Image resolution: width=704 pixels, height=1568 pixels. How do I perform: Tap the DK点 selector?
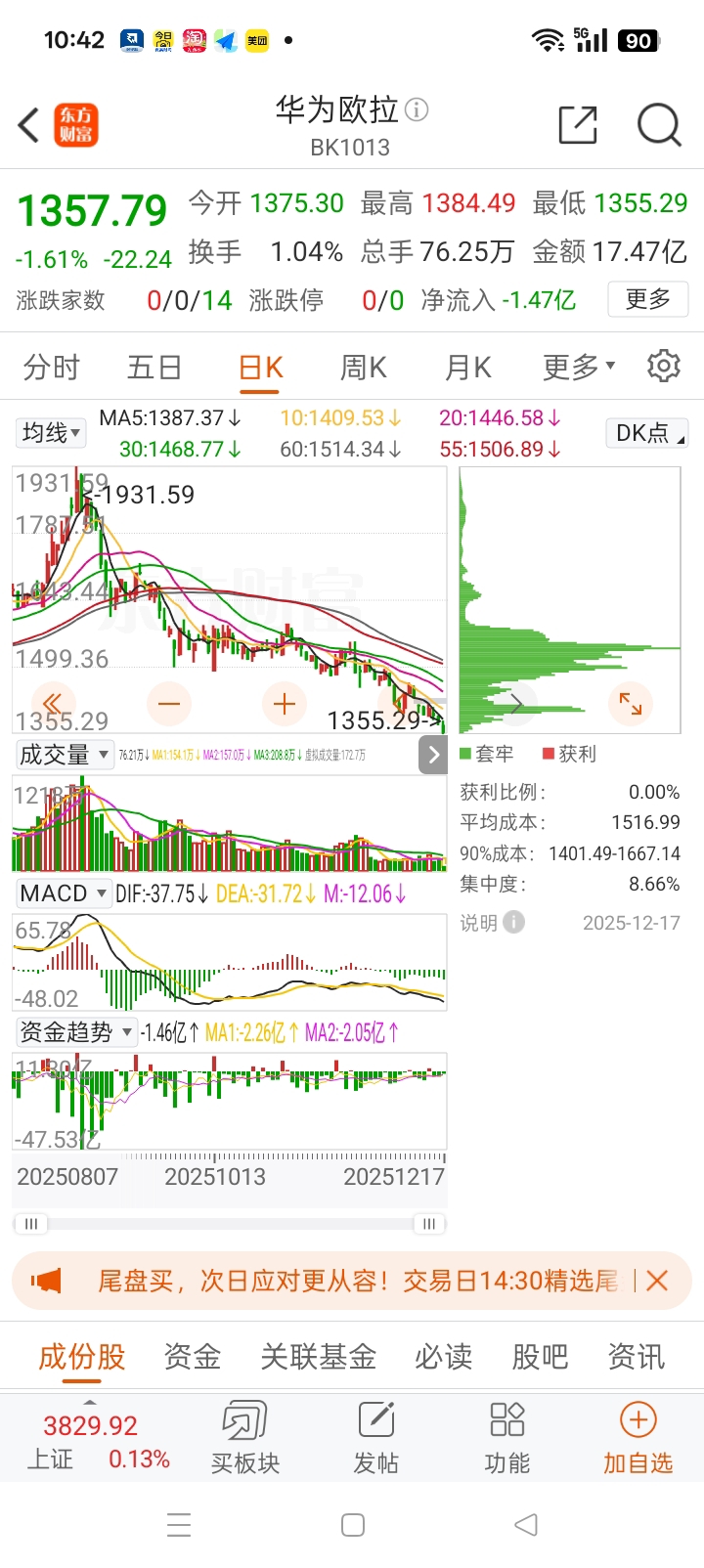tap(646, 432)
